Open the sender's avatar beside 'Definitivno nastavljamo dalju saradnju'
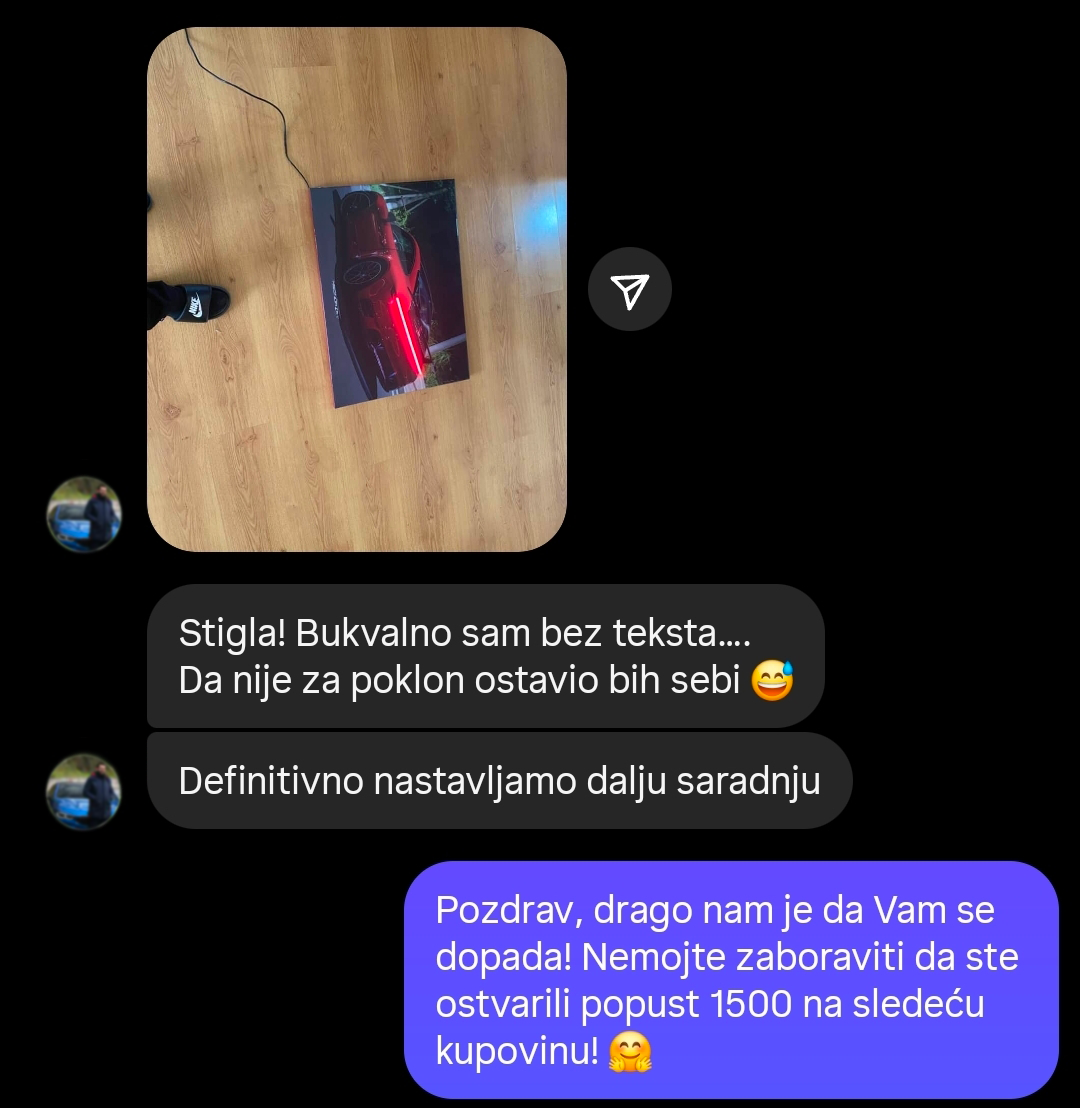This screenshot has width=1080, height=1108. [x=84, y=791]
